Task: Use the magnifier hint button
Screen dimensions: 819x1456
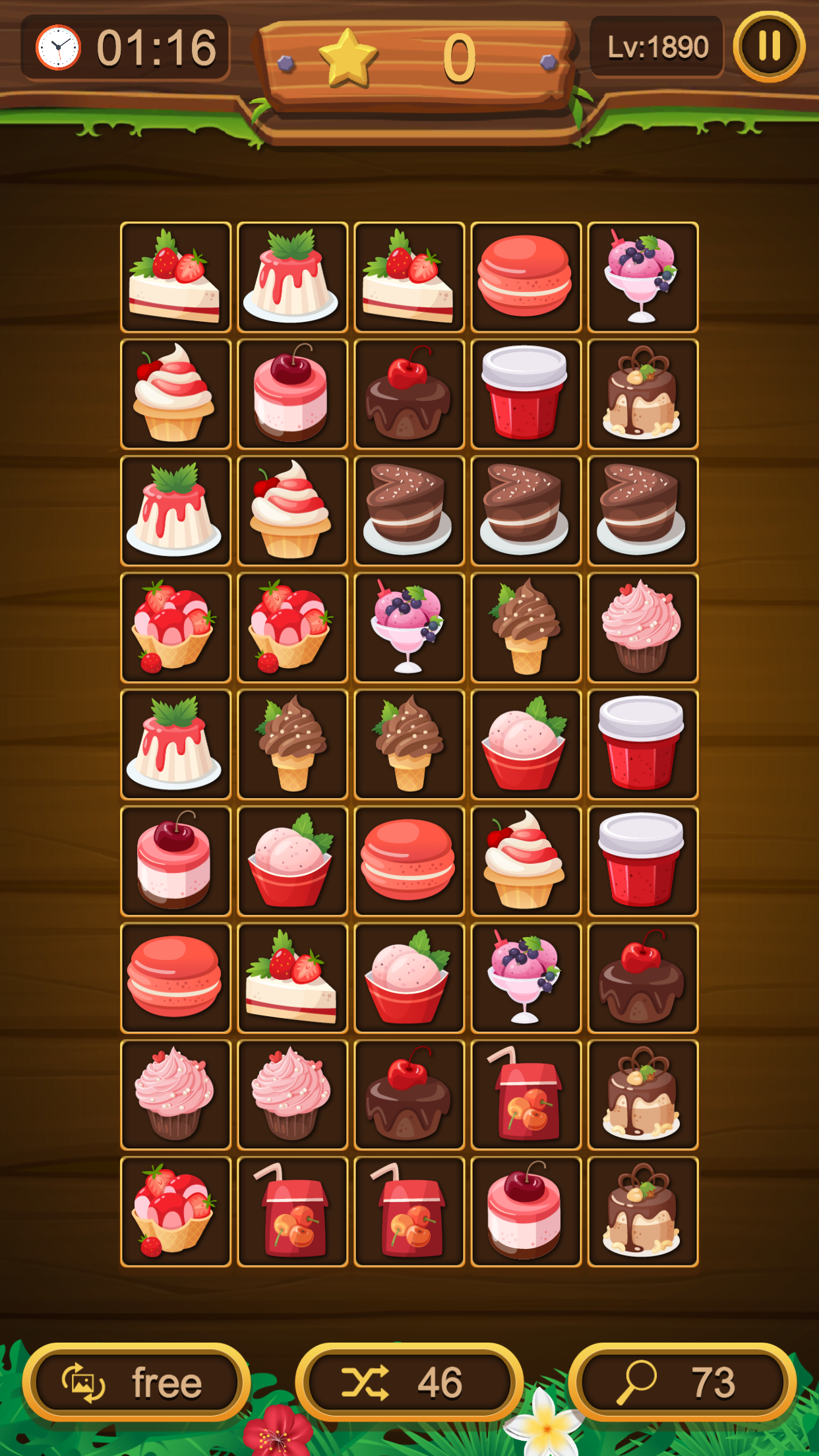Action: coord(682,1382)
